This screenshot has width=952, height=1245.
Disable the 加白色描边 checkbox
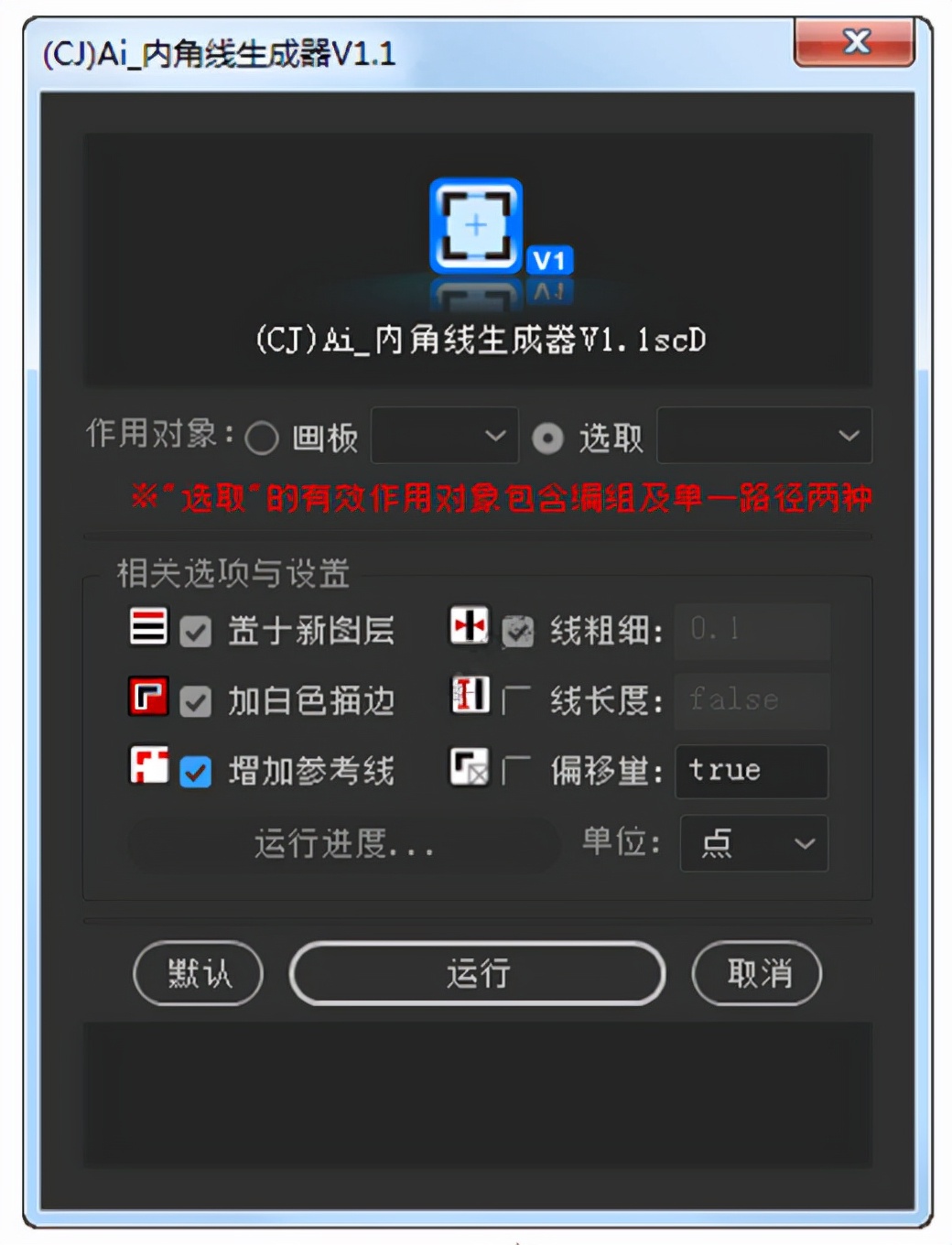[195, 700]
